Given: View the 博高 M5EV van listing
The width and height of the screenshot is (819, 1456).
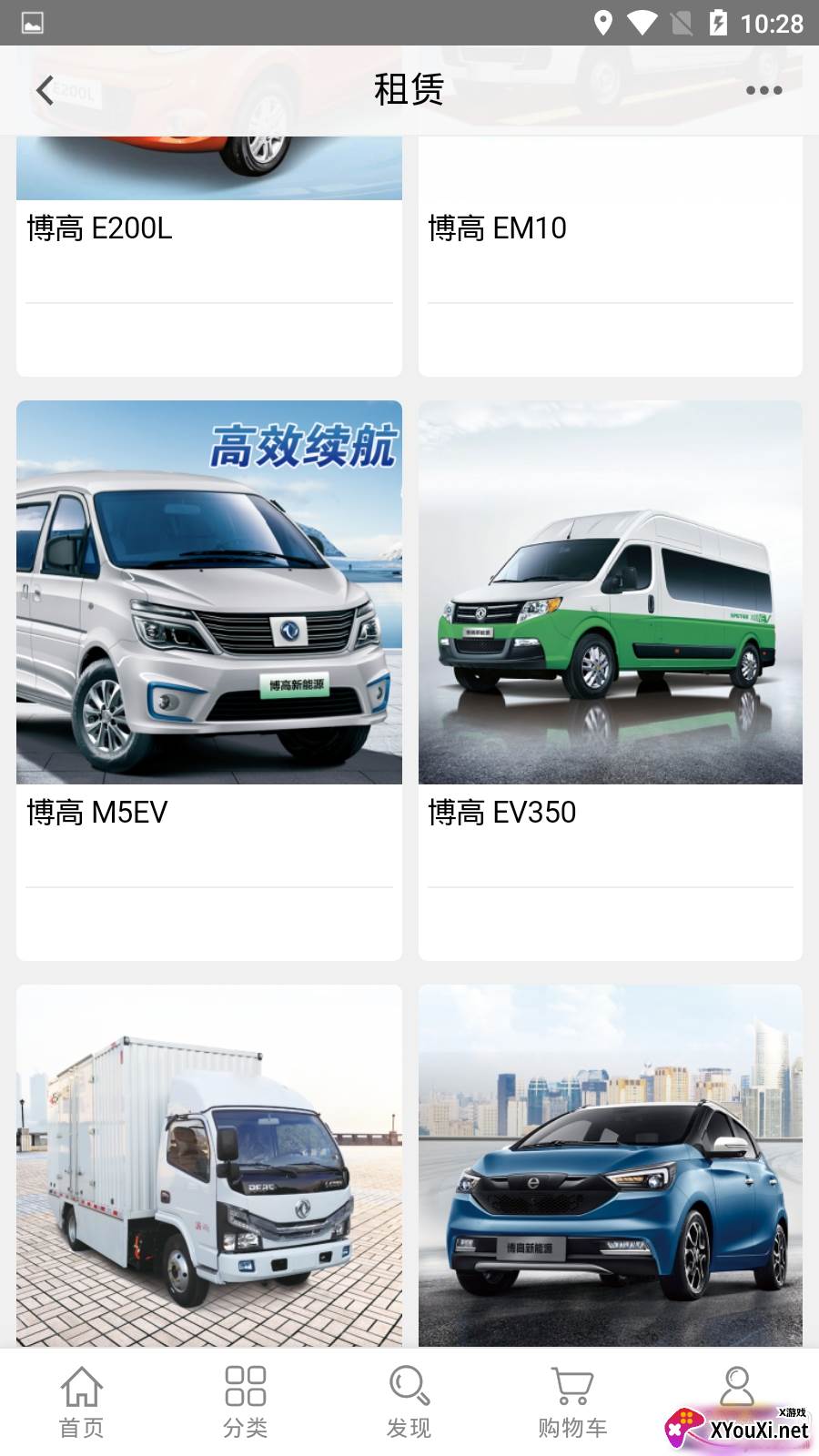Looking at the screenshot, I should coord(208,637).
